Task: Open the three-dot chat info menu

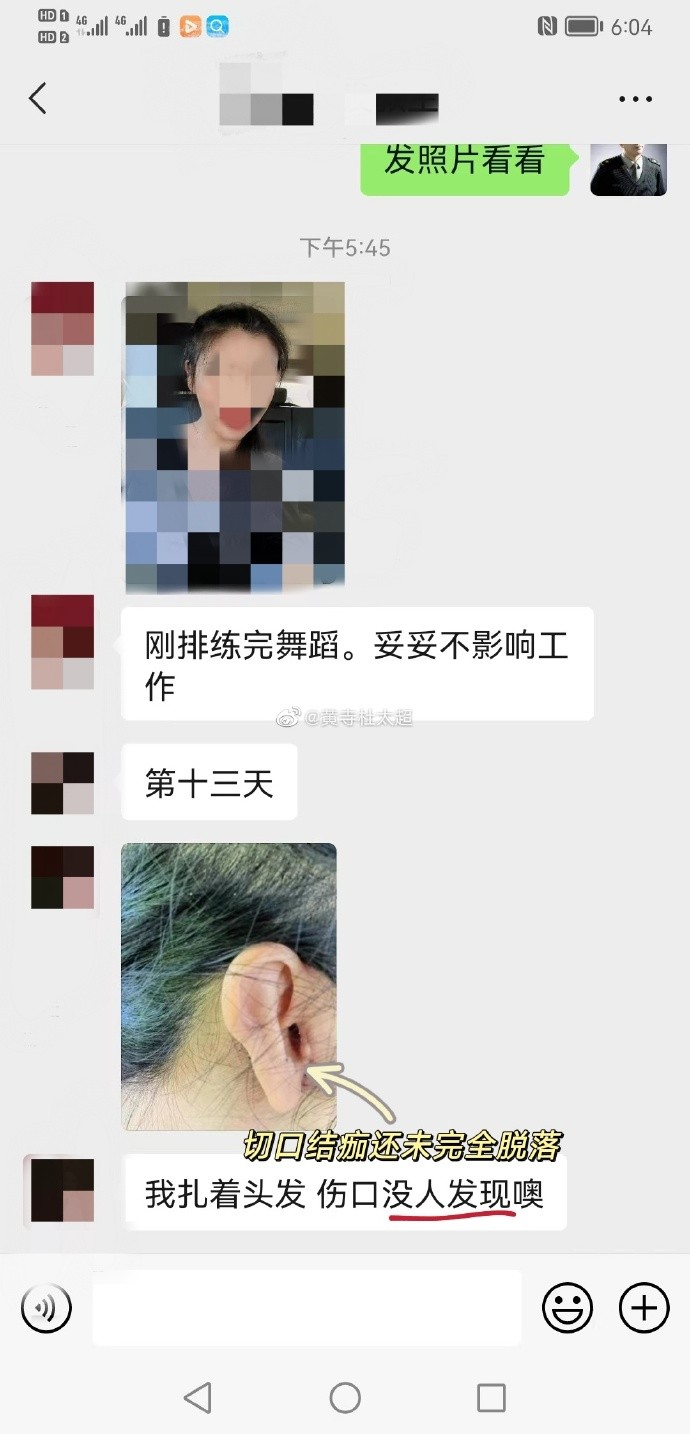Action: 635,99
